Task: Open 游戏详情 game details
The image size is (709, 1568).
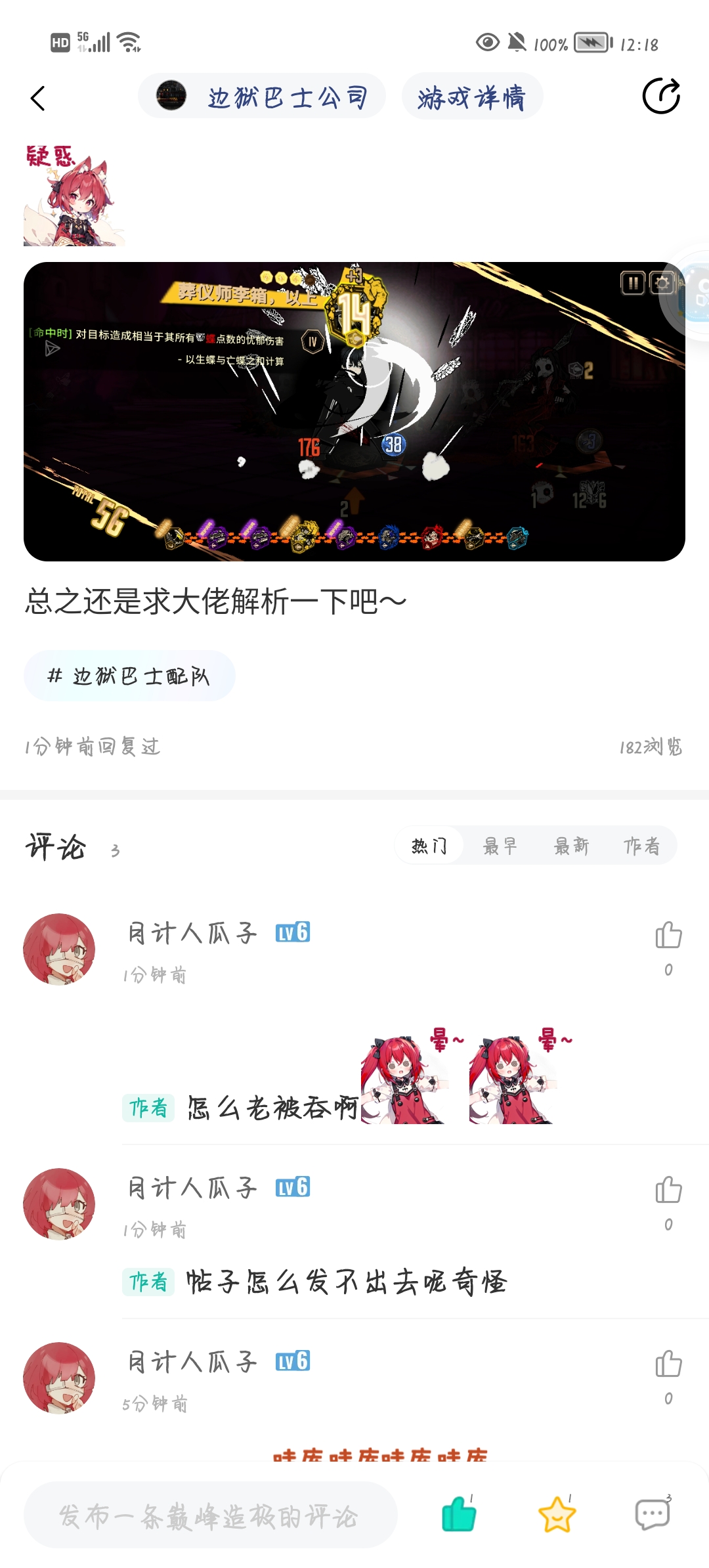Action: 471,97
